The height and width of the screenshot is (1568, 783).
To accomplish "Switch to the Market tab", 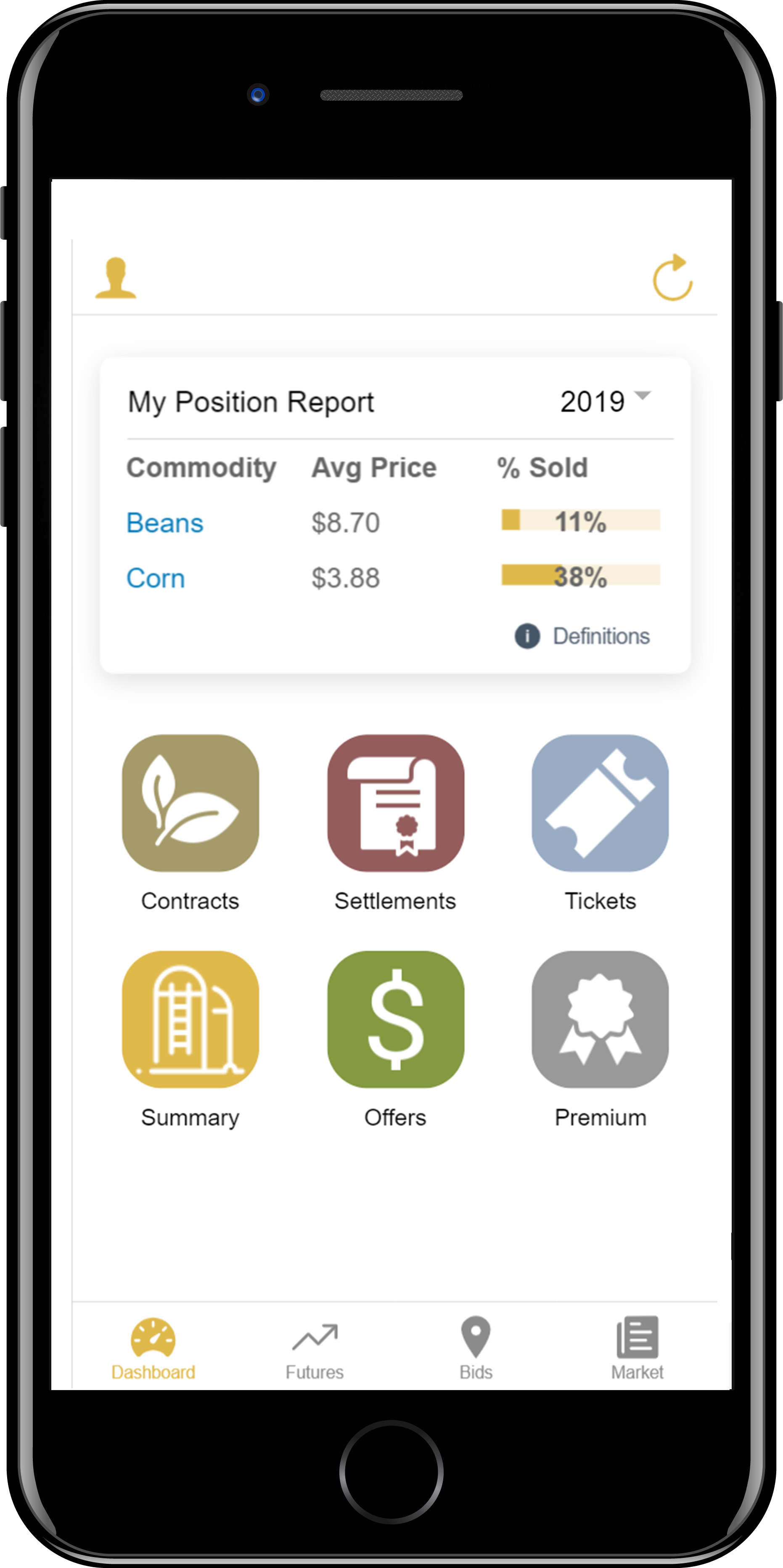I will click(x=637, y=1348).
